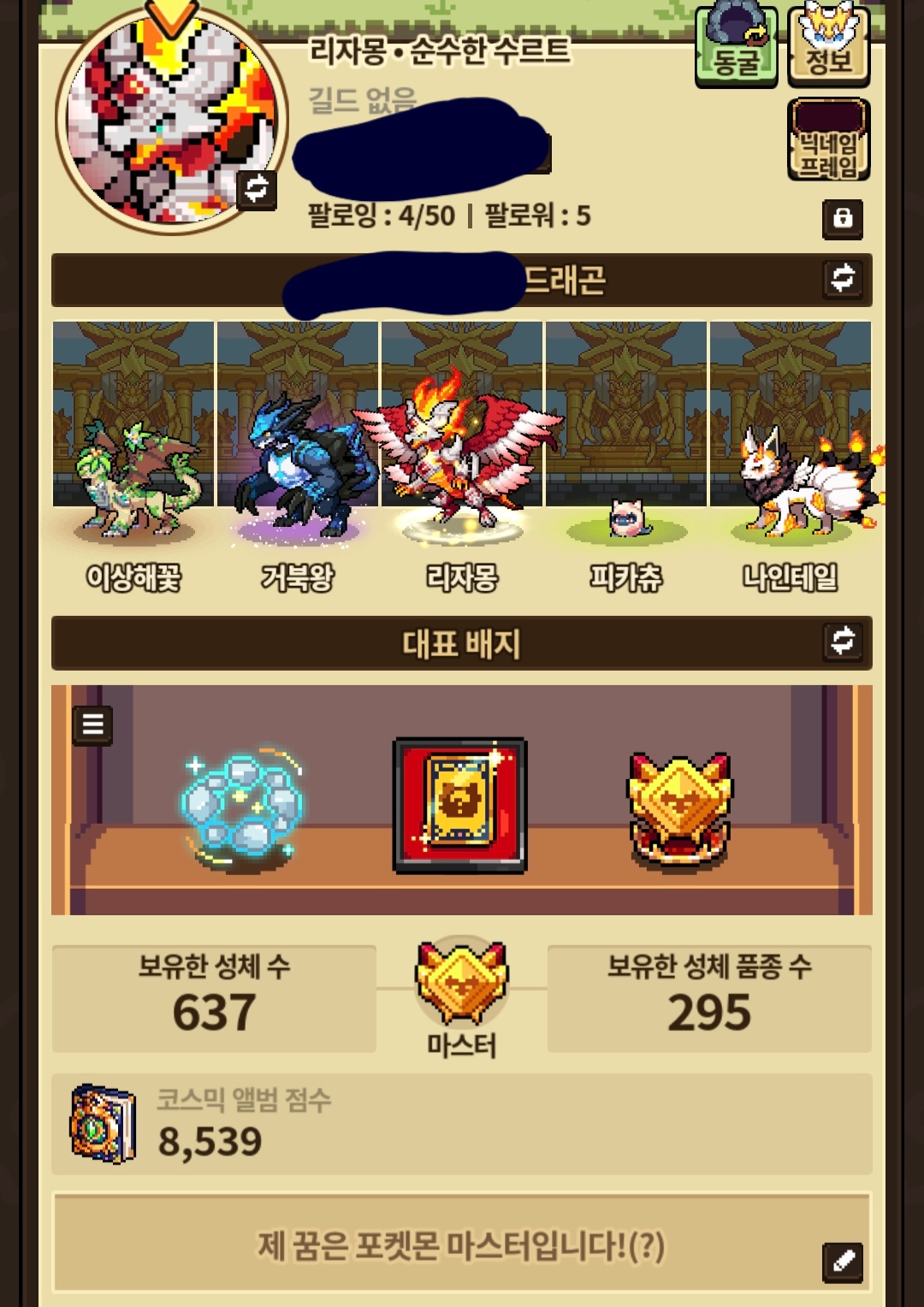Open 닉네임 프레임 settings
924x1307 pixels.
click(x=828, y=140)
